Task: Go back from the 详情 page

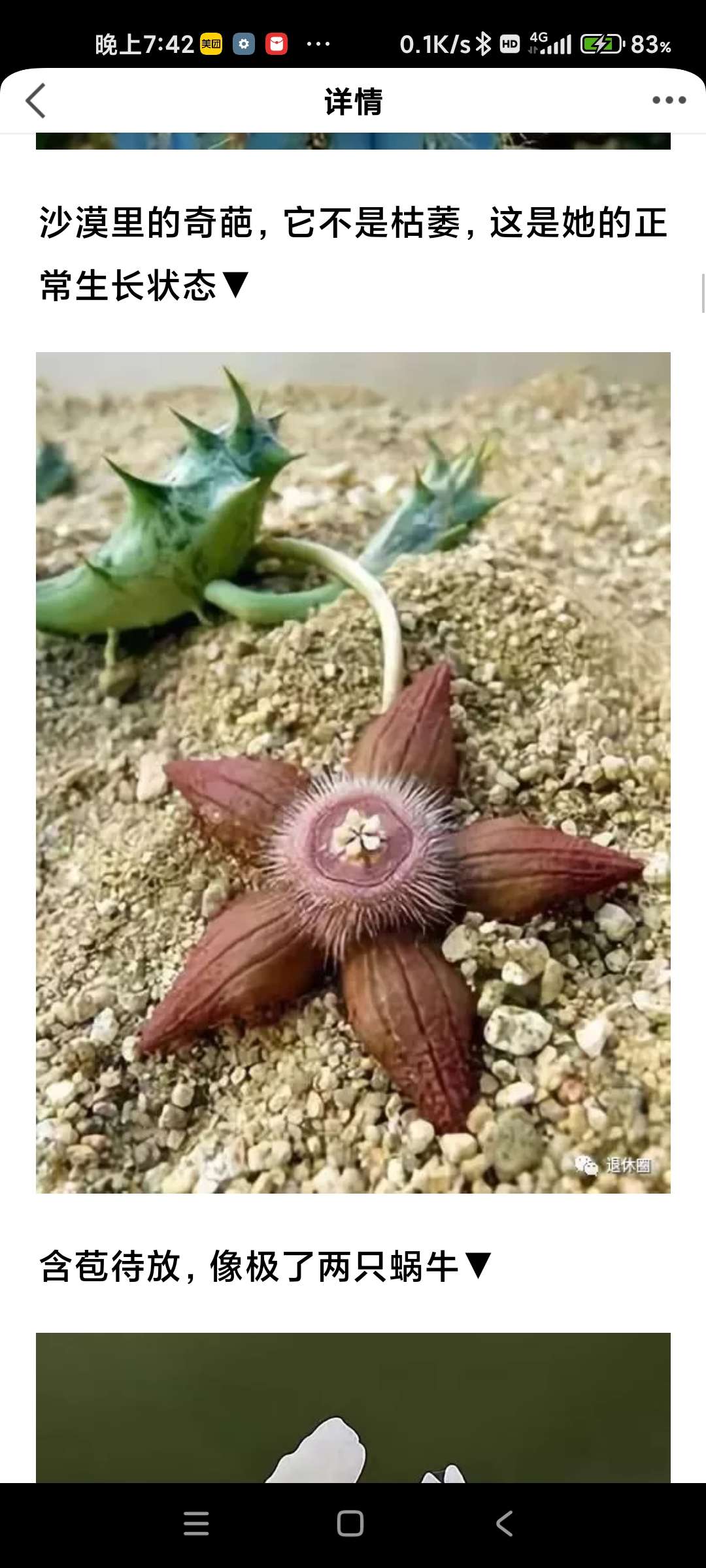Action: (36, 101)
